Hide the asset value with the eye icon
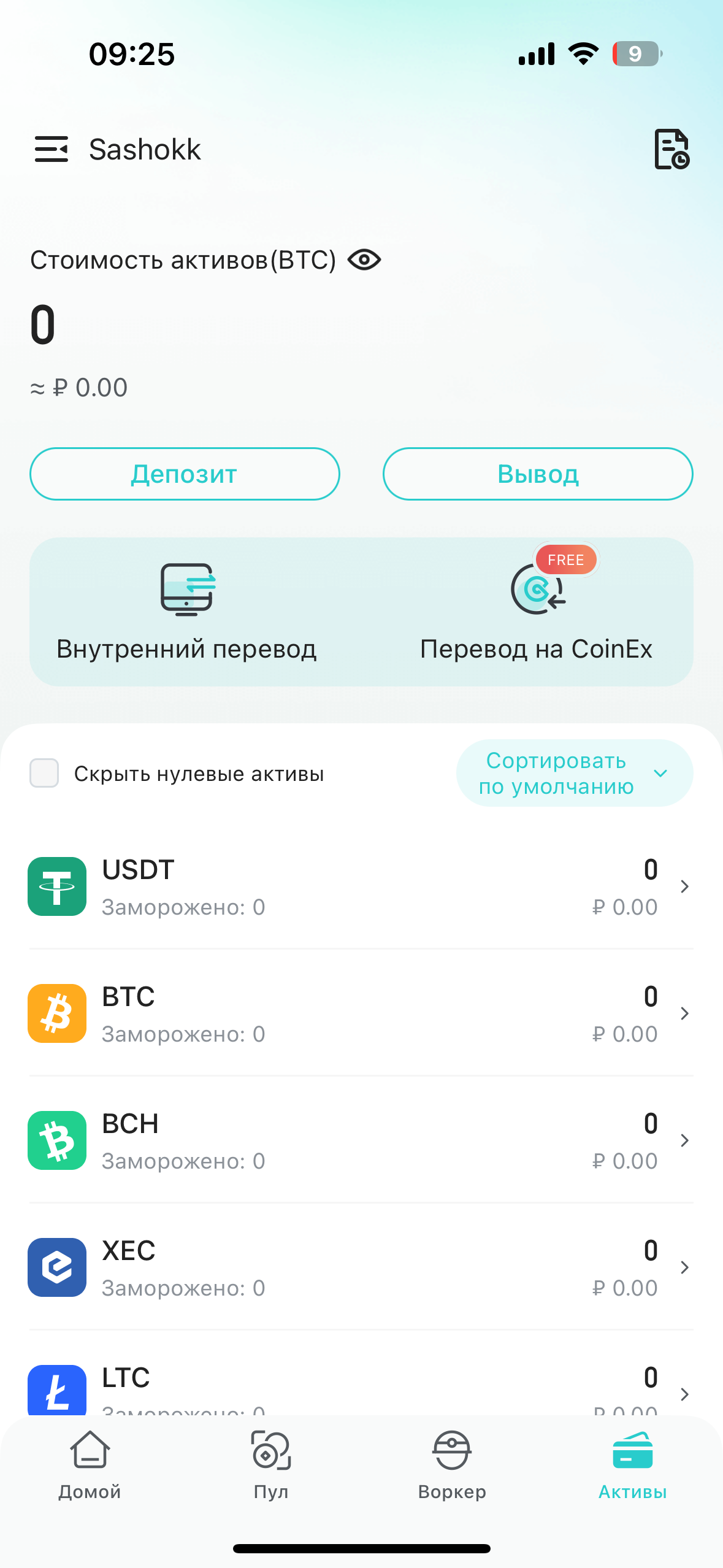Viewport: 723px width, 1568px height. (x=364, y=260)
